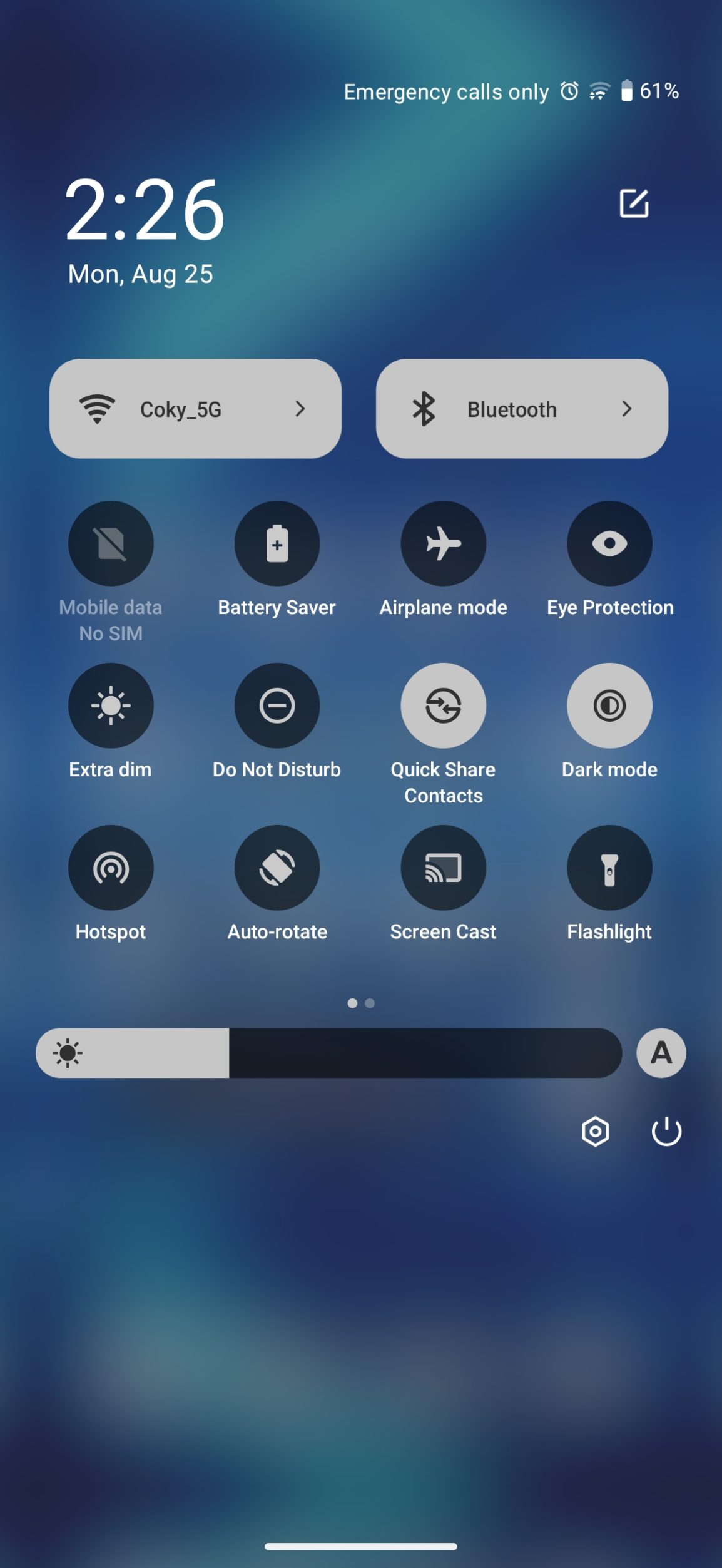Toggle auto brightness A button
Screen dimensions: 722x1568
[661, 1053]
